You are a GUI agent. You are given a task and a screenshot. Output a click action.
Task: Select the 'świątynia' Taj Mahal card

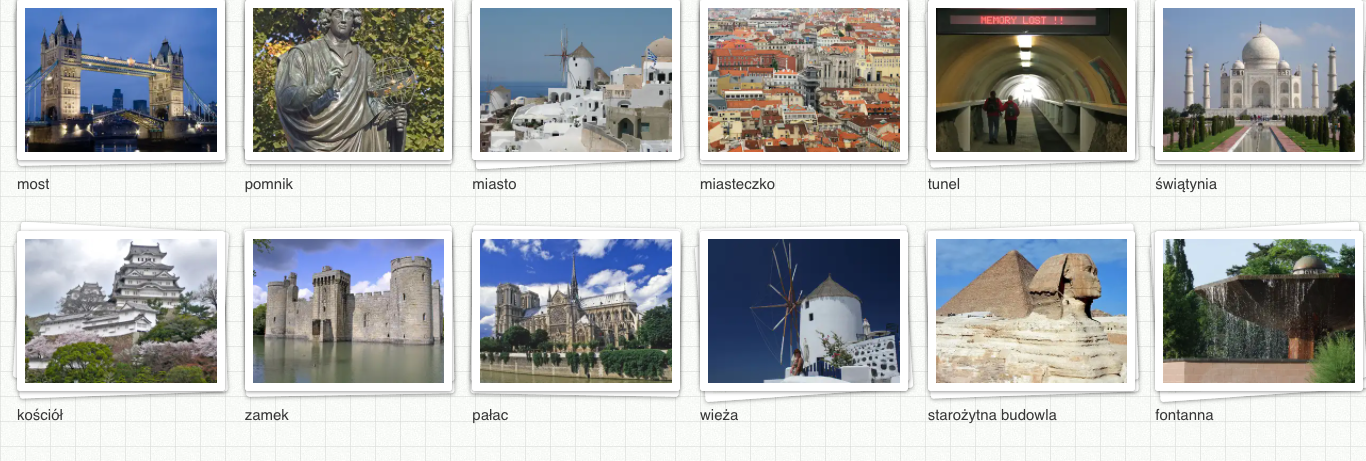pyautogui.click(x=1259, y=80)
